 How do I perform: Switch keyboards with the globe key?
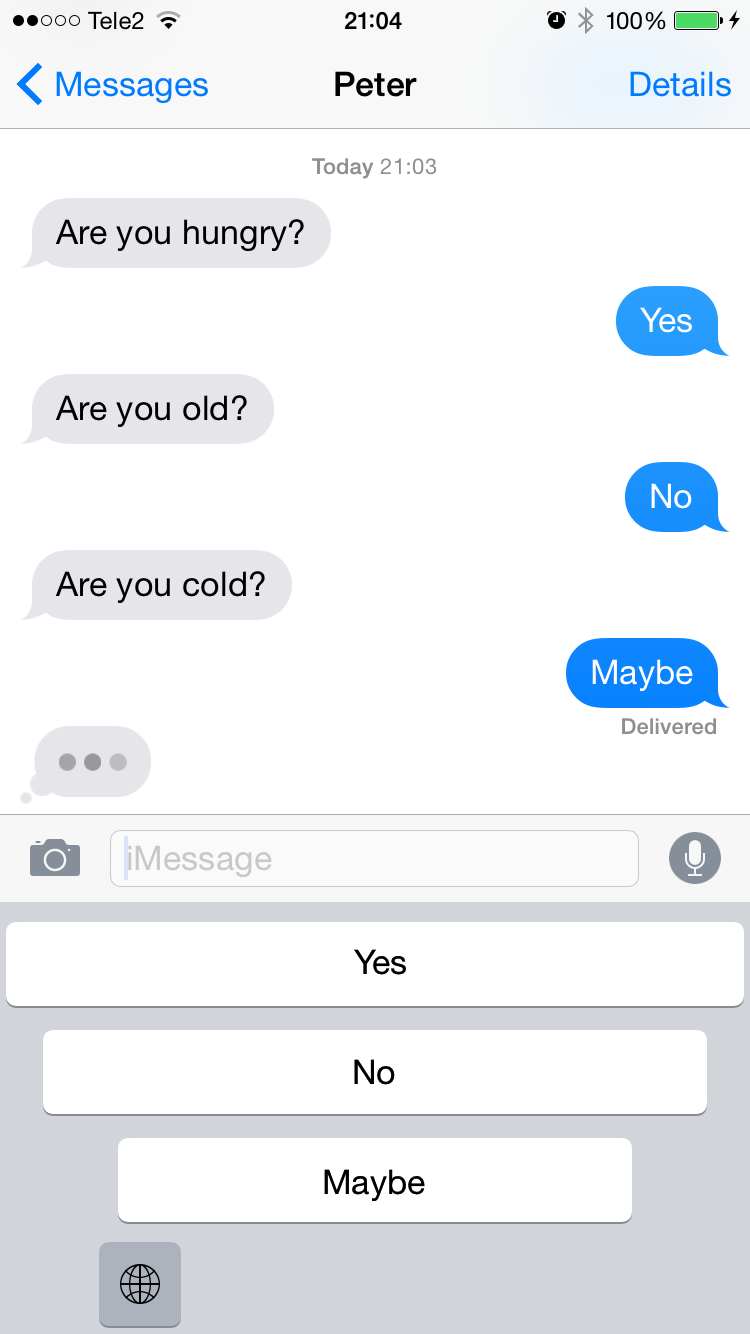(x=140, y=1283)
